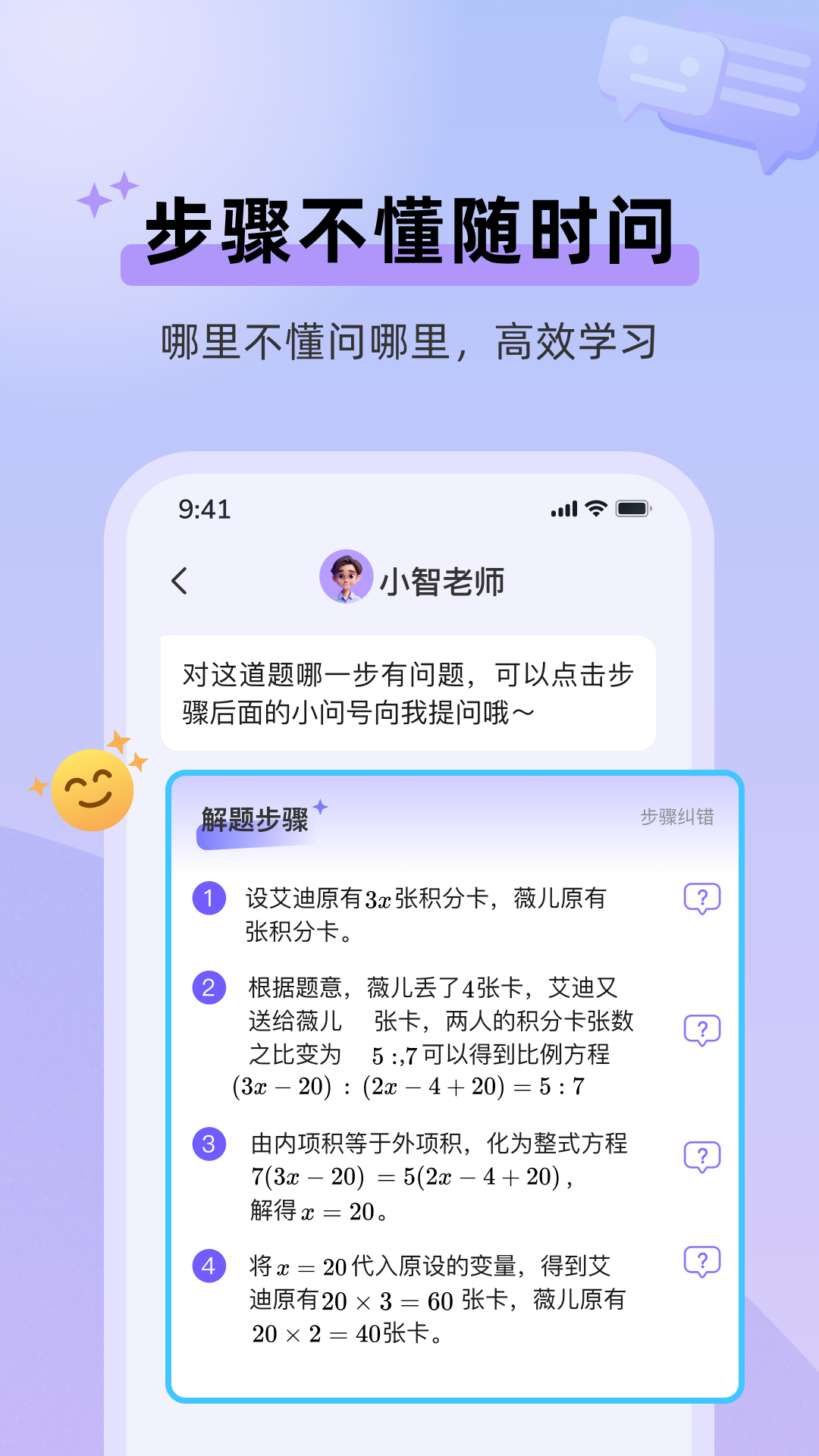Expand step 2 by tapping its numbered badge
Screen dimensions: 819x1456
[208, 986]
